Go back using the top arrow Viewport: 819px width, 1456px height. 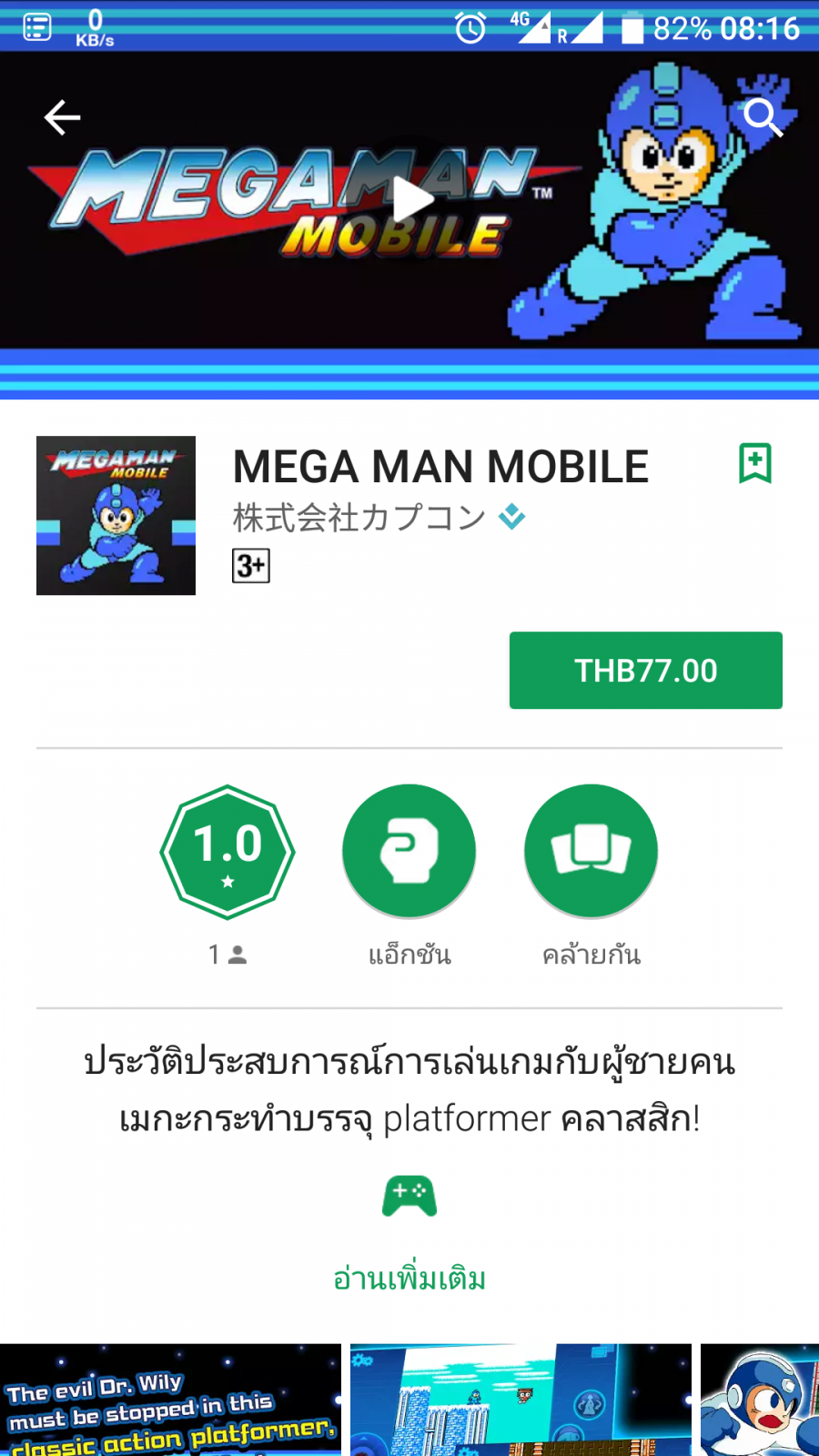pyautogui.click(x=62, y=117)
